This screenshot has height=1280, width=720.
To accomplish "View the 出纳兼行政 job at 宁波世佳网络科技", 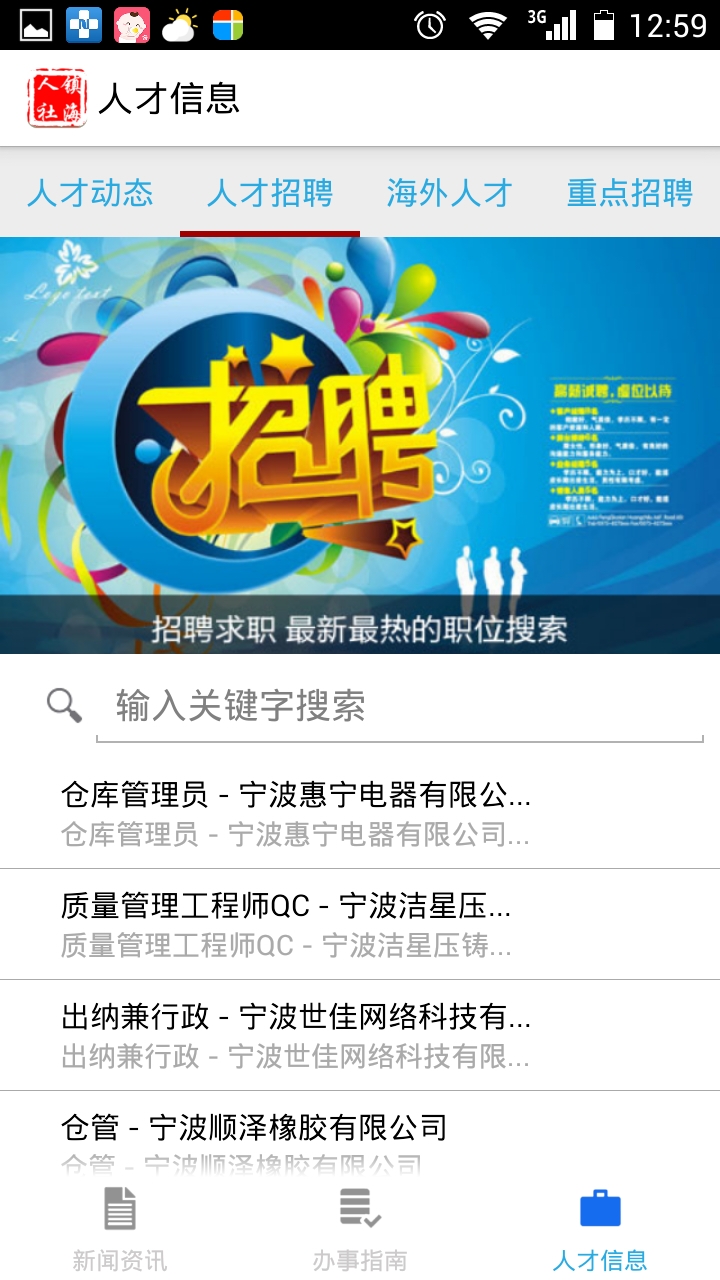I will pos(360,1036).
